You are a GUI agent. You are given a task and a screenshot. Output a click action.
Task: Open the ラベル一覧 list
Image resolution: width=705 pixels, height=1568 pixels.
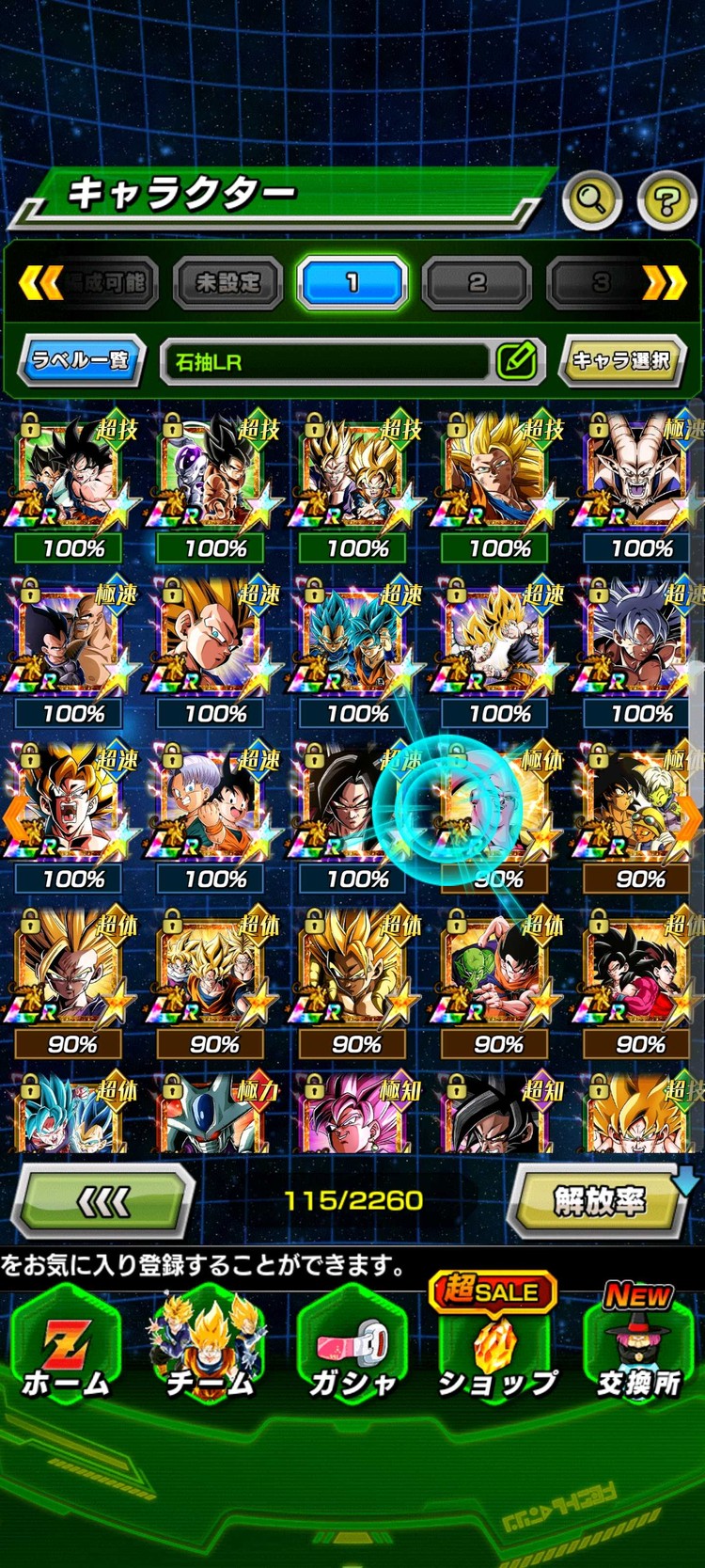[82, 360]
